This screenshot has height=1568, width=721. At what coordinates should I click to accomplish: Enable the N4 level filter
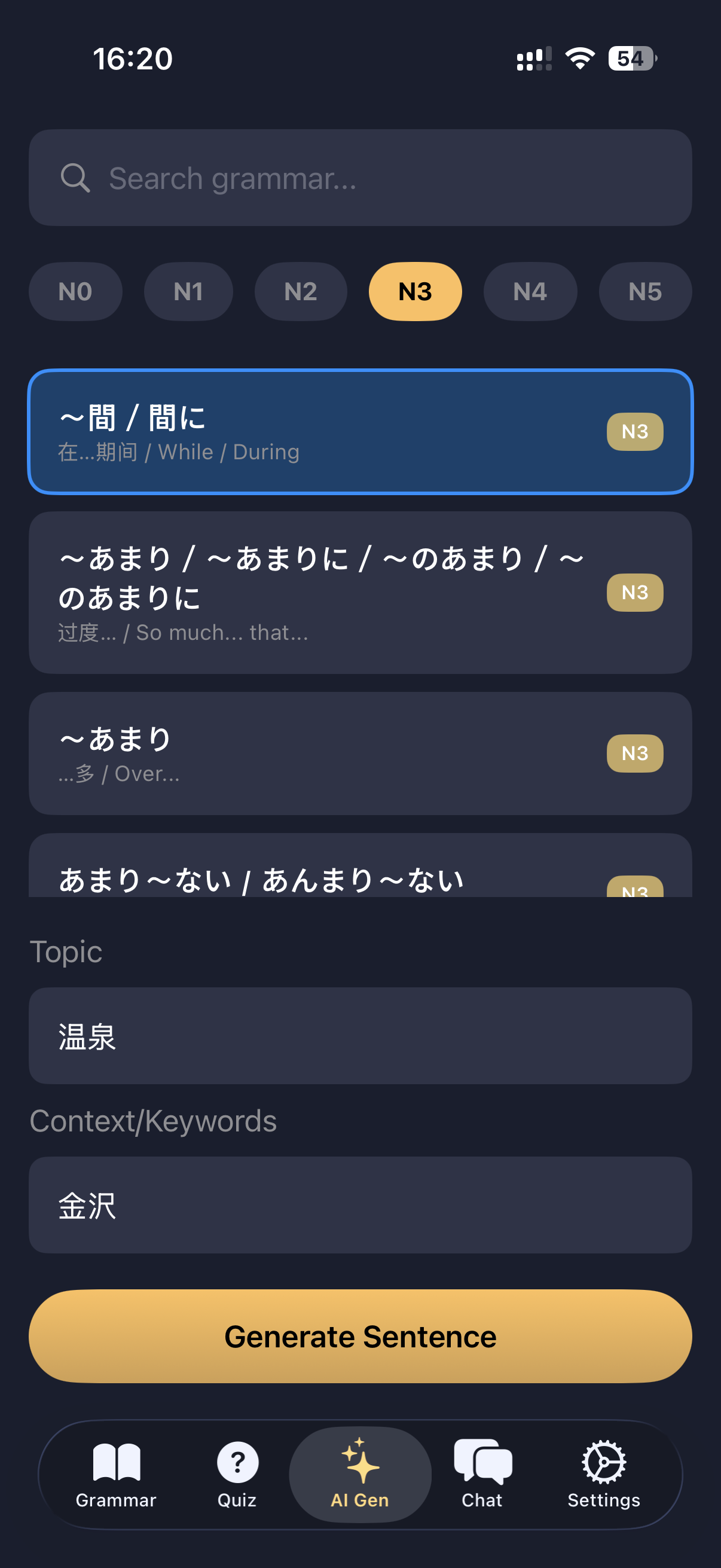(528, 292)
